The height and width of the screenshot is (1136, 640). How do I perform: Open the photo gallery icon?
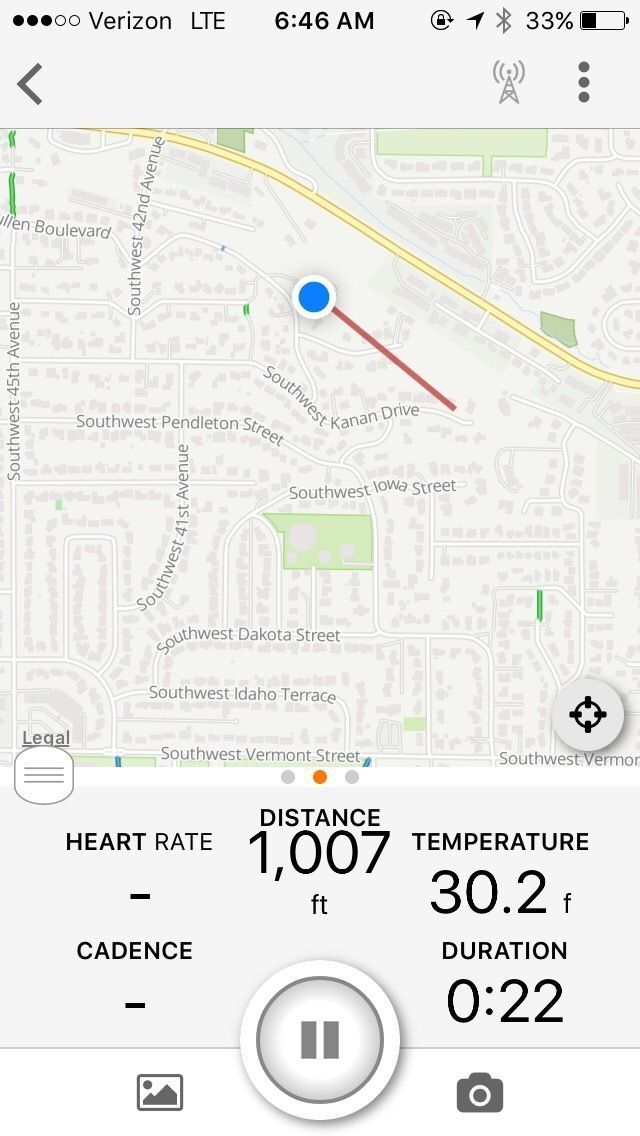point(160,1092)
